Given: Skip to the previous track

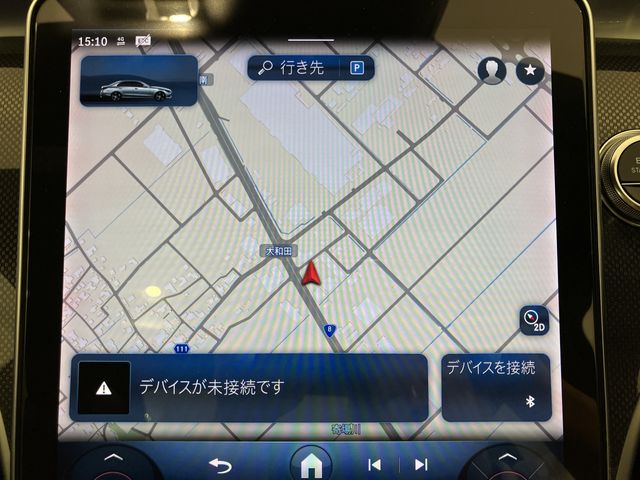Looking at the screenshot, I should pyautogui.click(x=375, y=464).
